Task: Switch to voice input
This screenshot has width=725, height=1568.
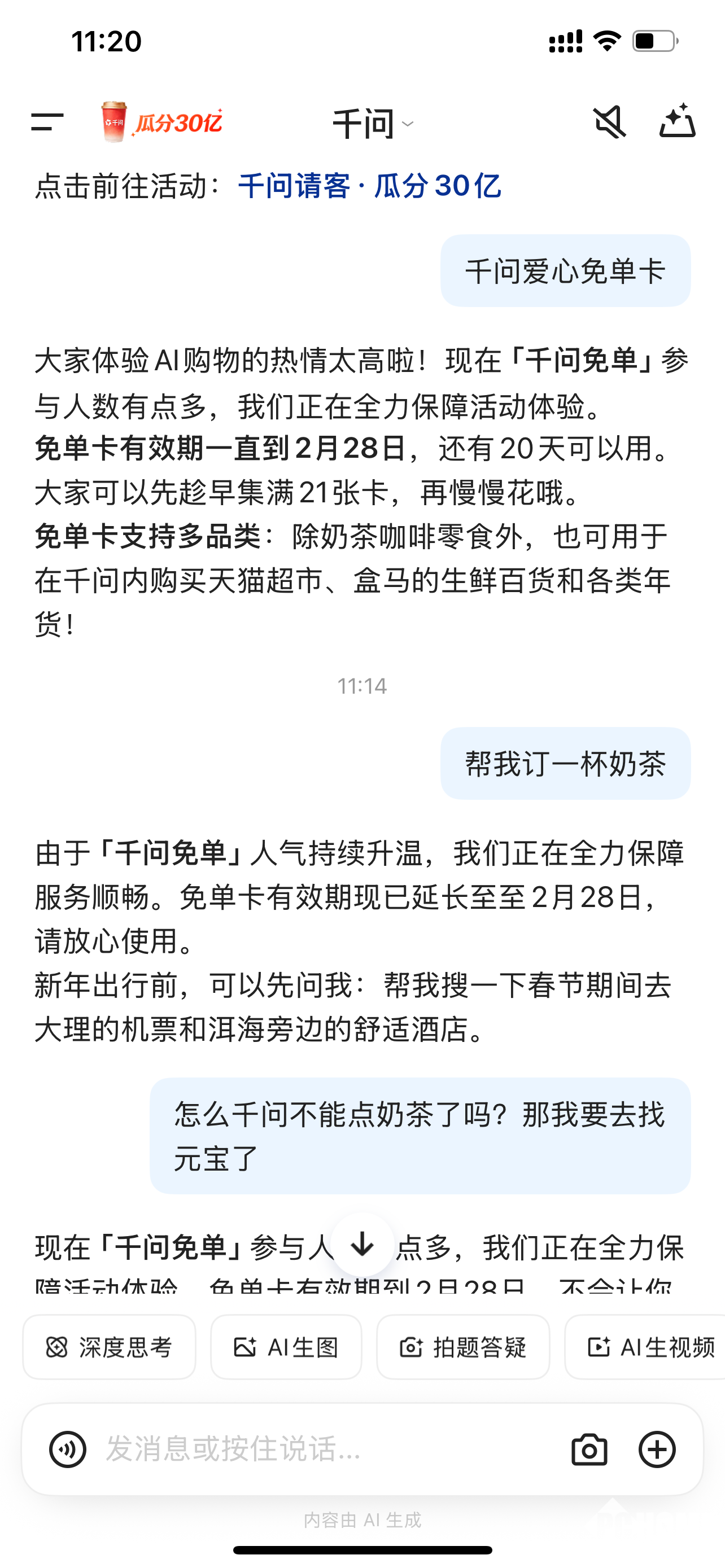Action: tap(68, 1449)
